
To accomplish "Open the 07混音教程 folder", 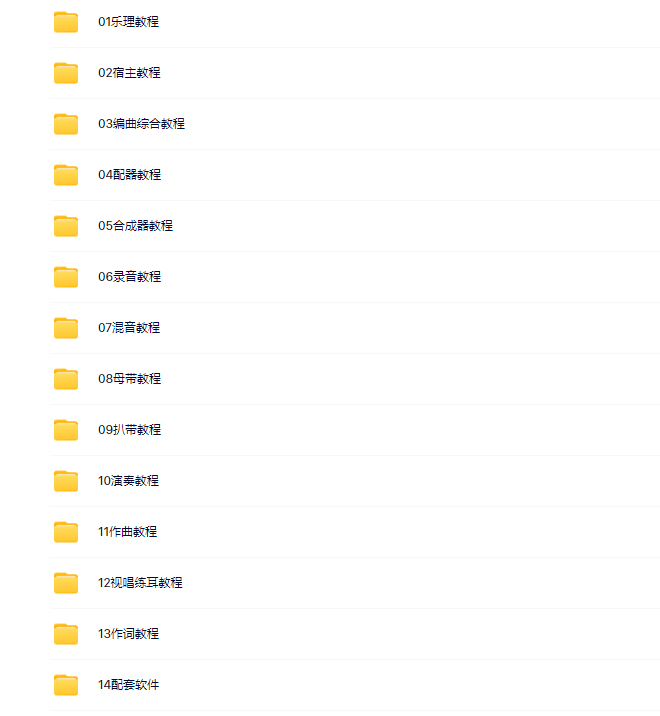I will [x=129, y=327].
